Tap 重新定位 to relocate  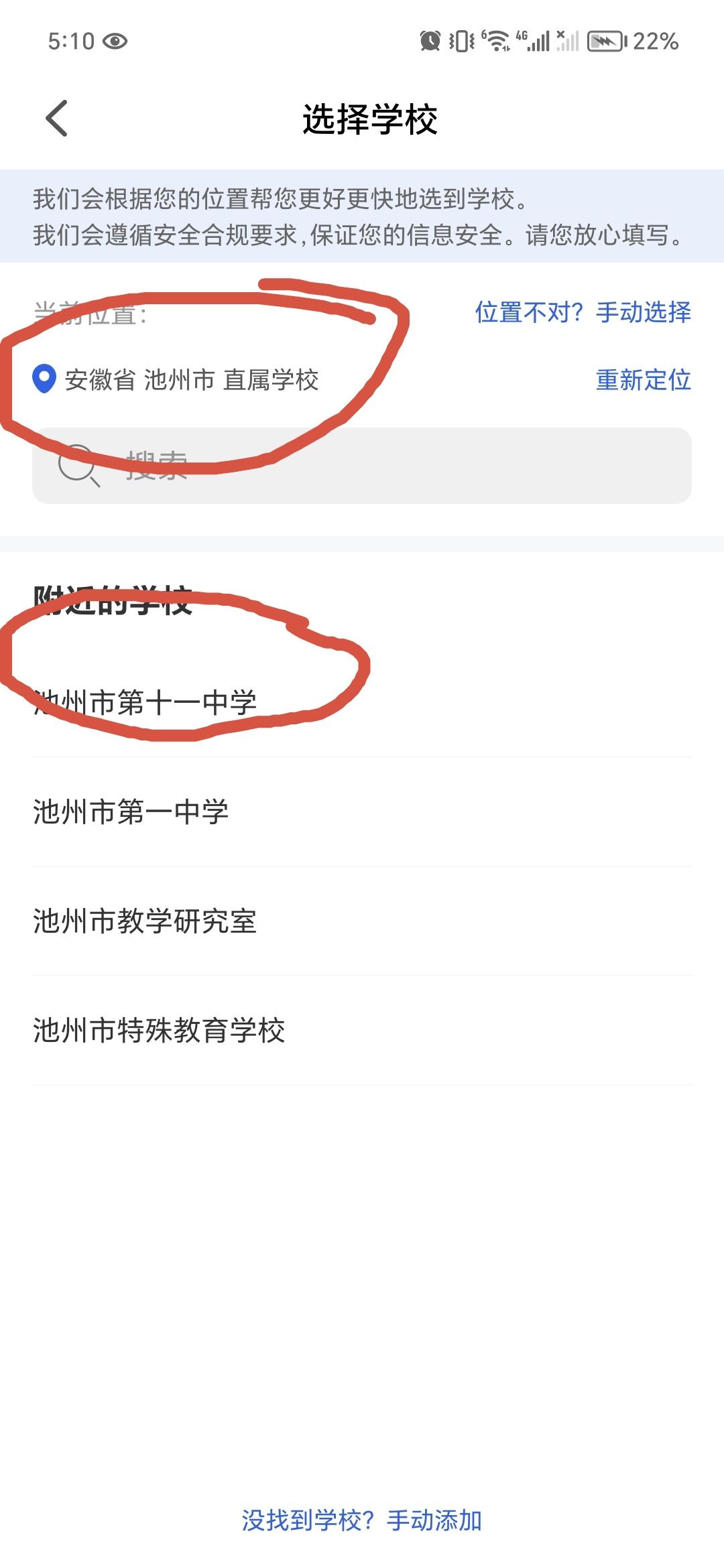point(643,380)
